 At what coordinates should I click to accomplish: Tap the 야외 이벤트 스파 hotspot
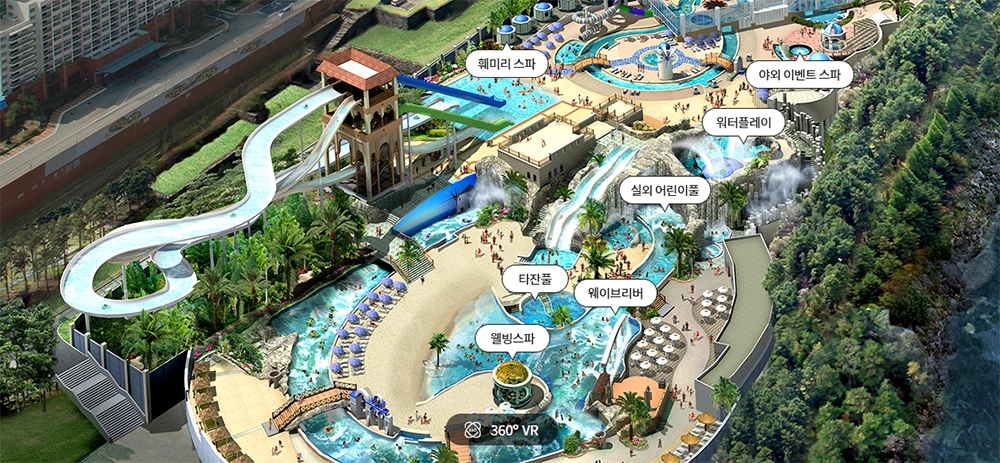pos(799,74)
